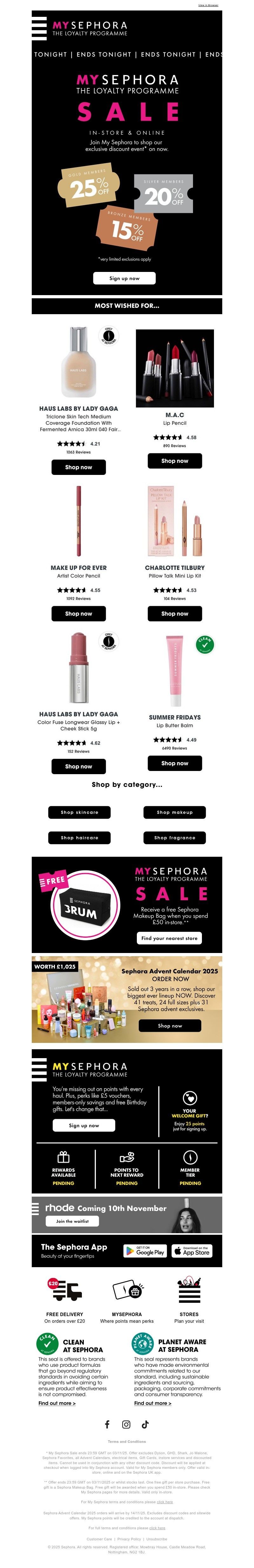
Task: Shop now for Charlotte Tilbury Lip Kit
Action: [174, 613]
